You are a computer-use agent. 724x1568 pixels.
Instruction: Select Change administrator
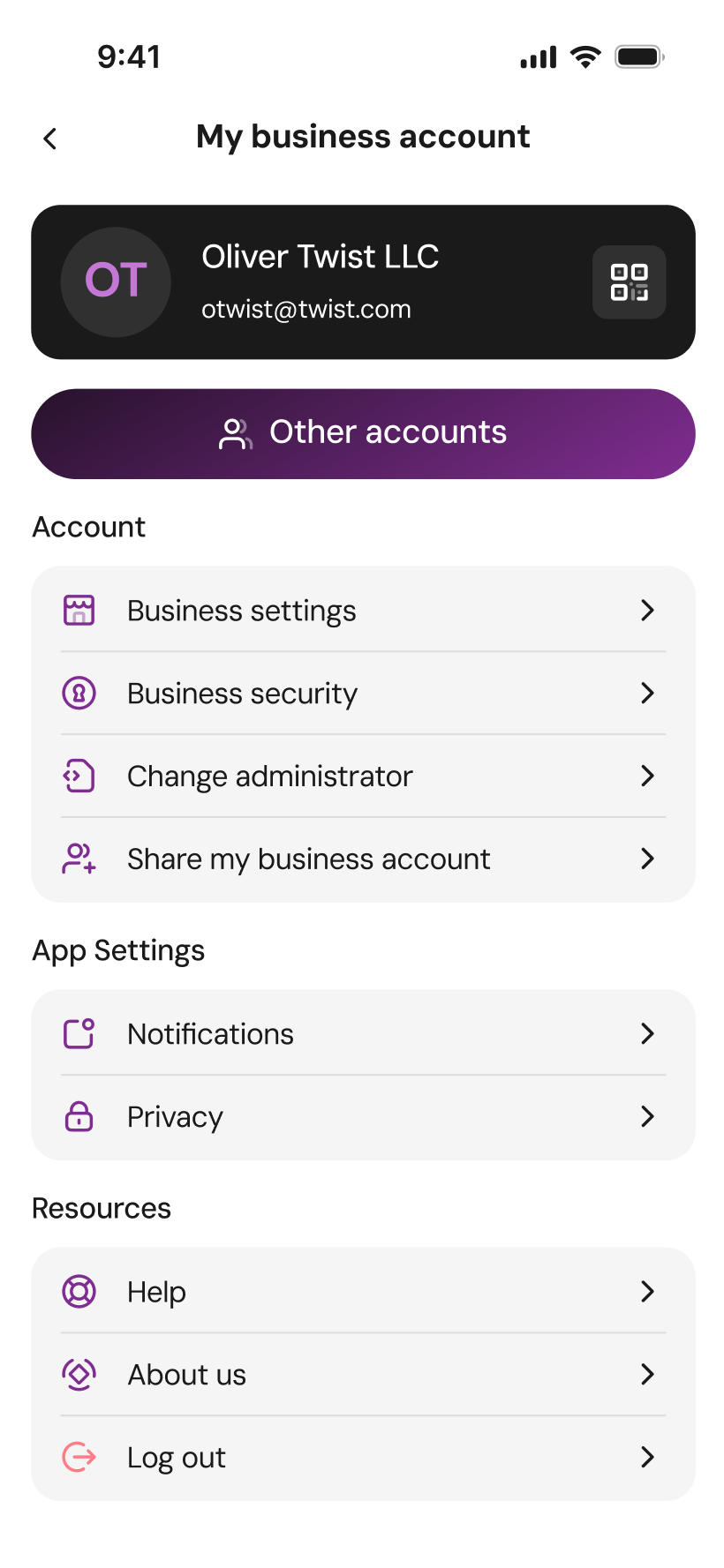tap(363, 776)
